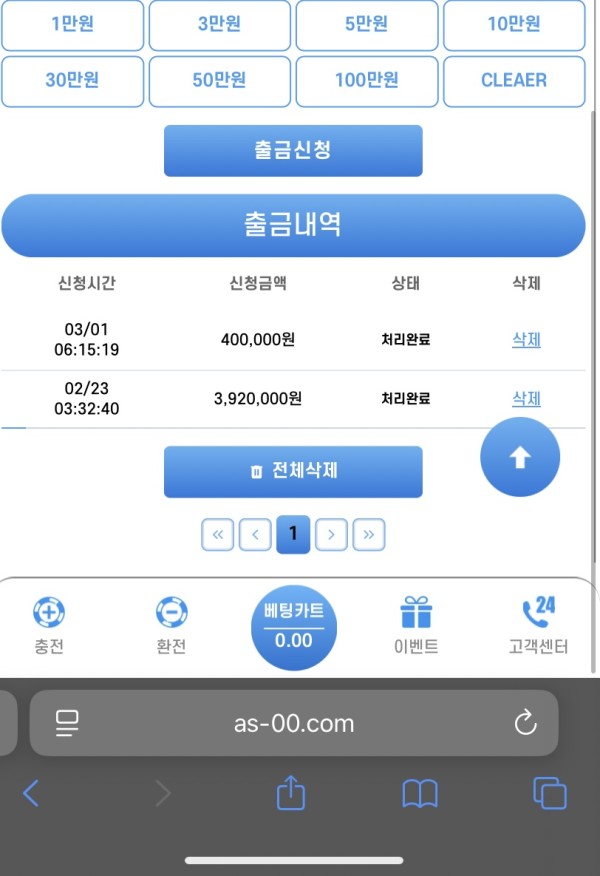
Task: Clear the amount with CLEAER button
Action: point(514,81)
